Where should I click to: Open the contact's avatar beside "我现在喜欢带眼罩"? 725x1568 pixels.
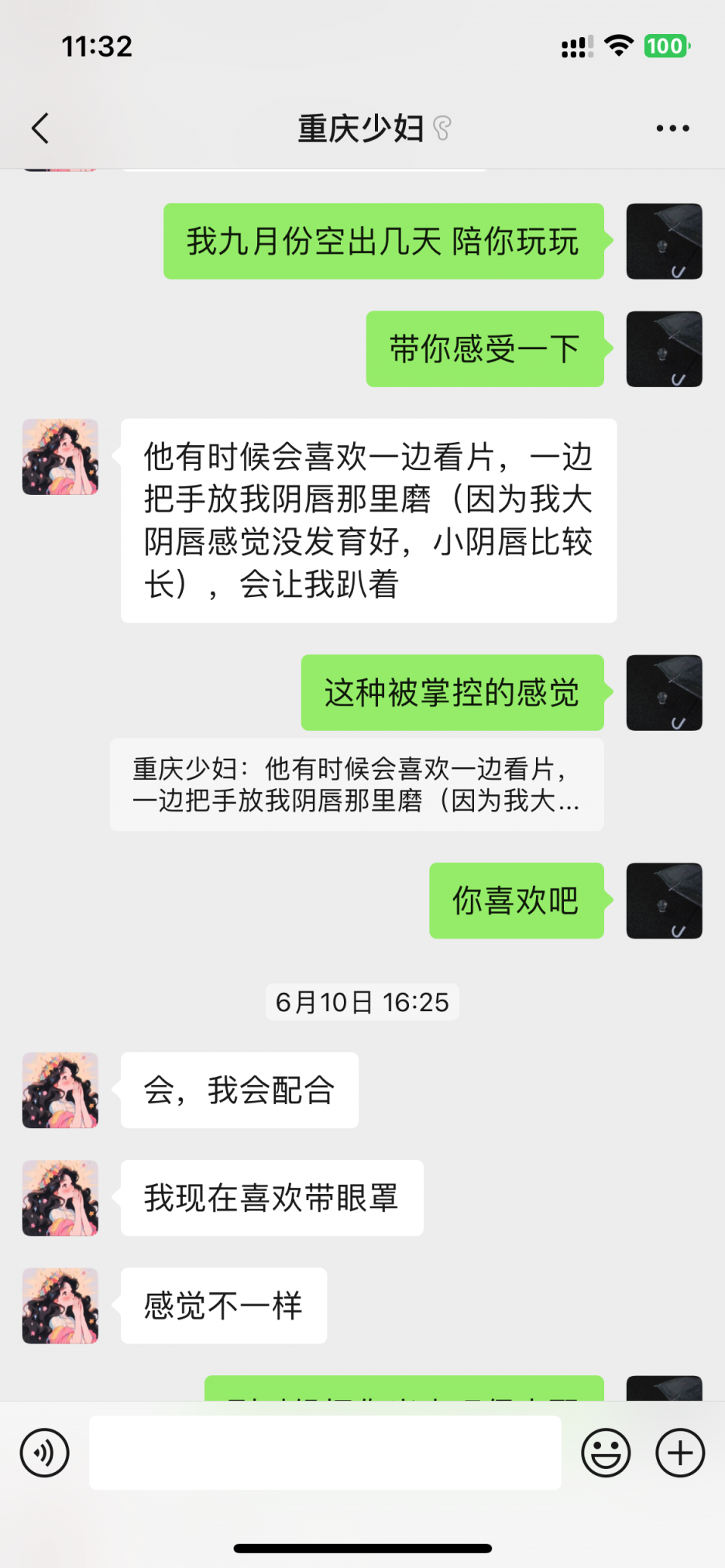(60, 1198)
